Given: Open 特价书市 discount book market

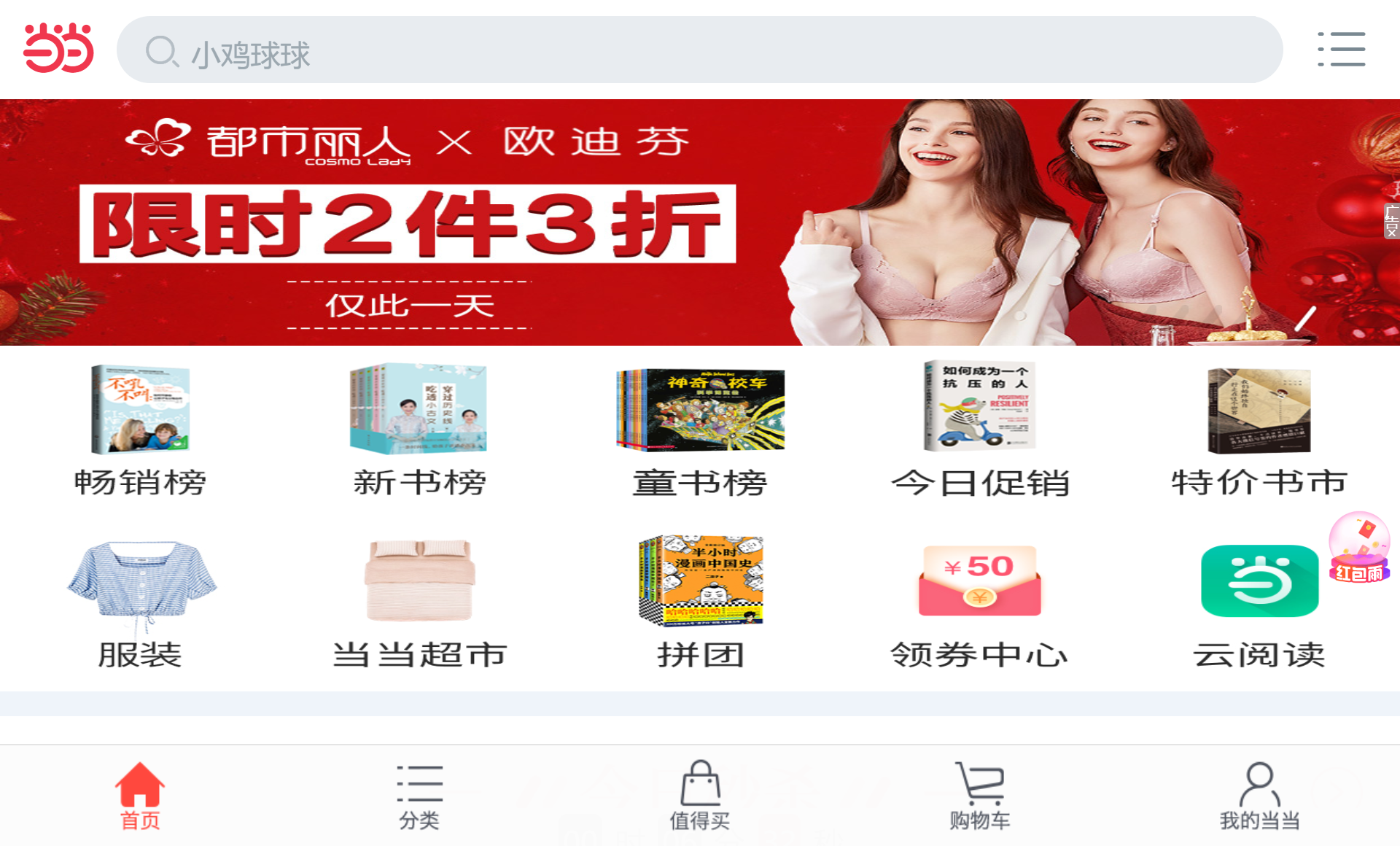Looking at the screenshot, I should point(1259,432).
